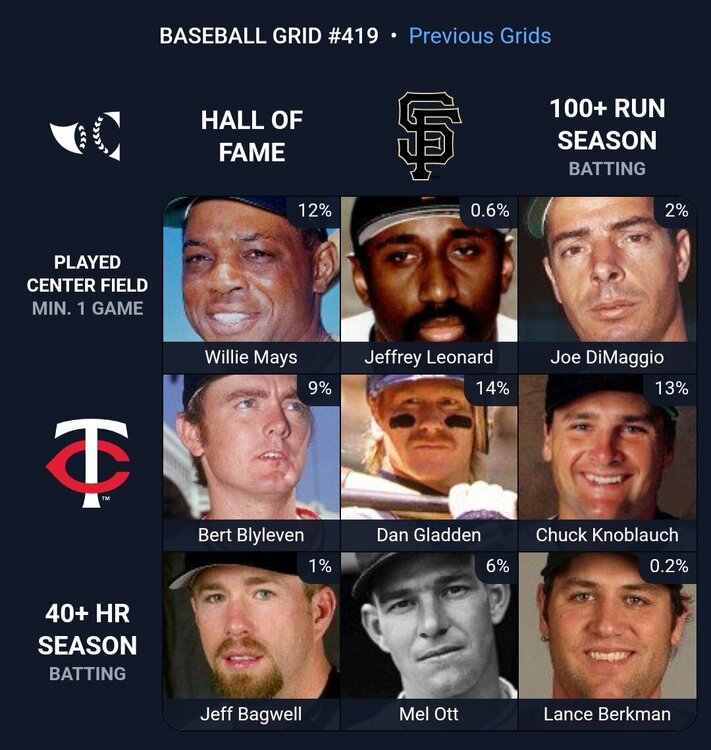Tap the Mel Ott cell
This screenshot has height=750, width=711.
tap(429, 640)
